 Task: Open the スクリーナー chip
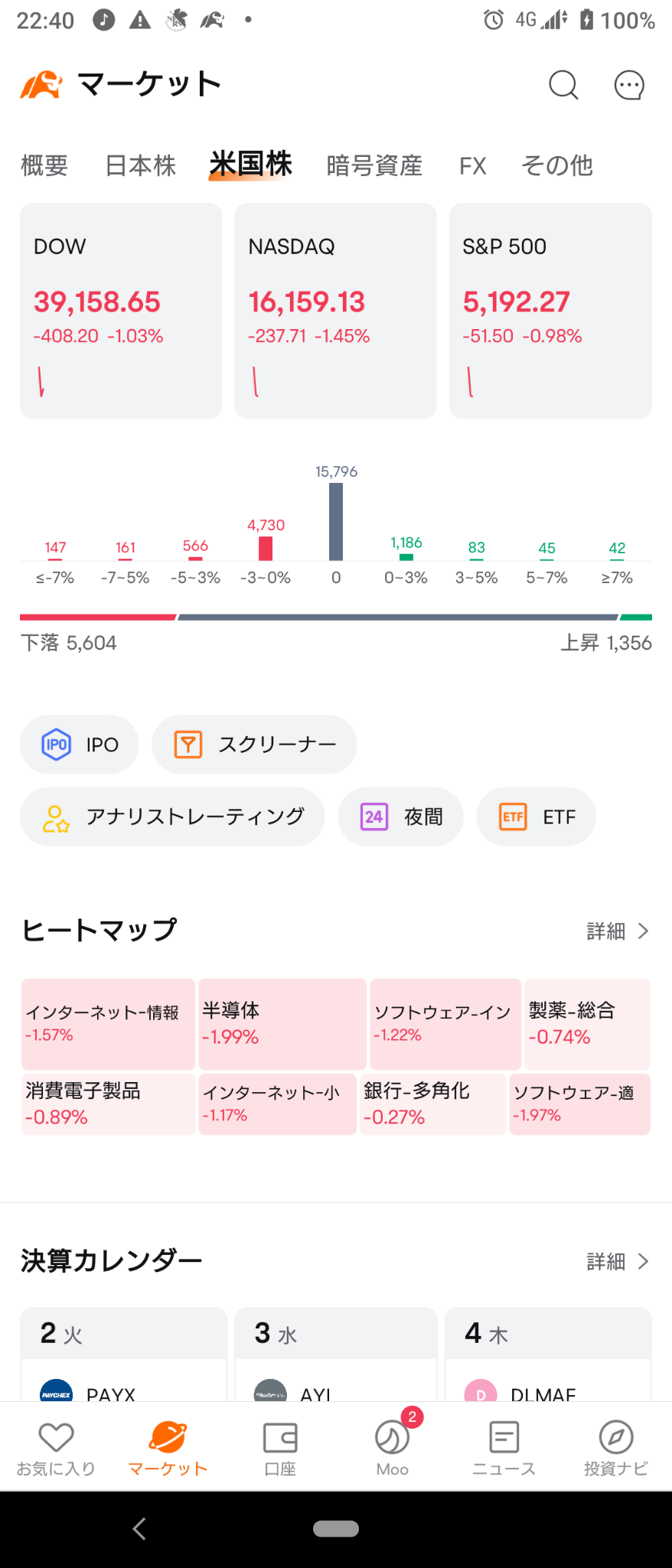click(x=254, y=745)
